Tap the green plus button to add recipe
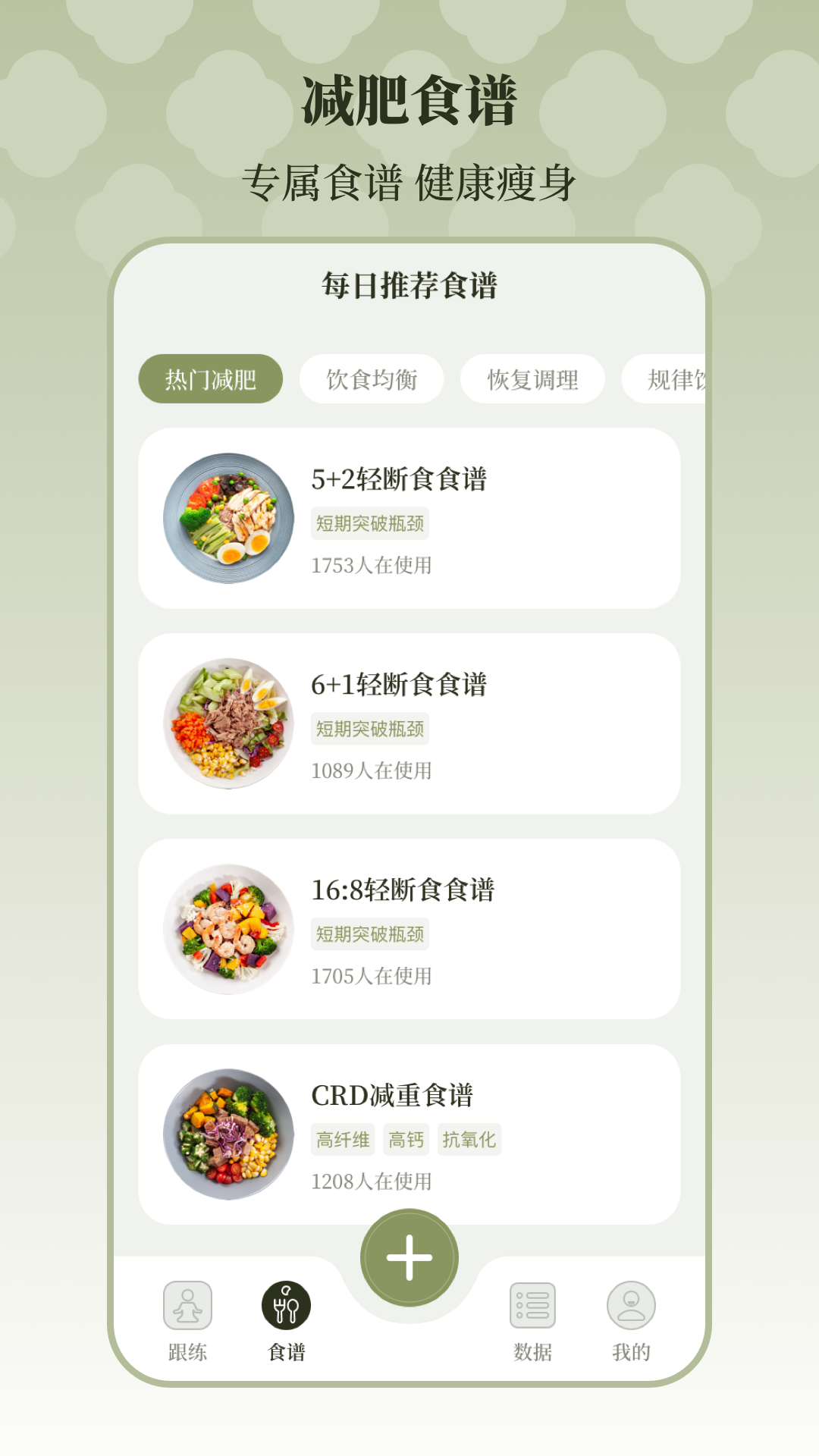The width and height of the screenshot is (819, 1456). pyautogui.click(x=409, y=1255)
